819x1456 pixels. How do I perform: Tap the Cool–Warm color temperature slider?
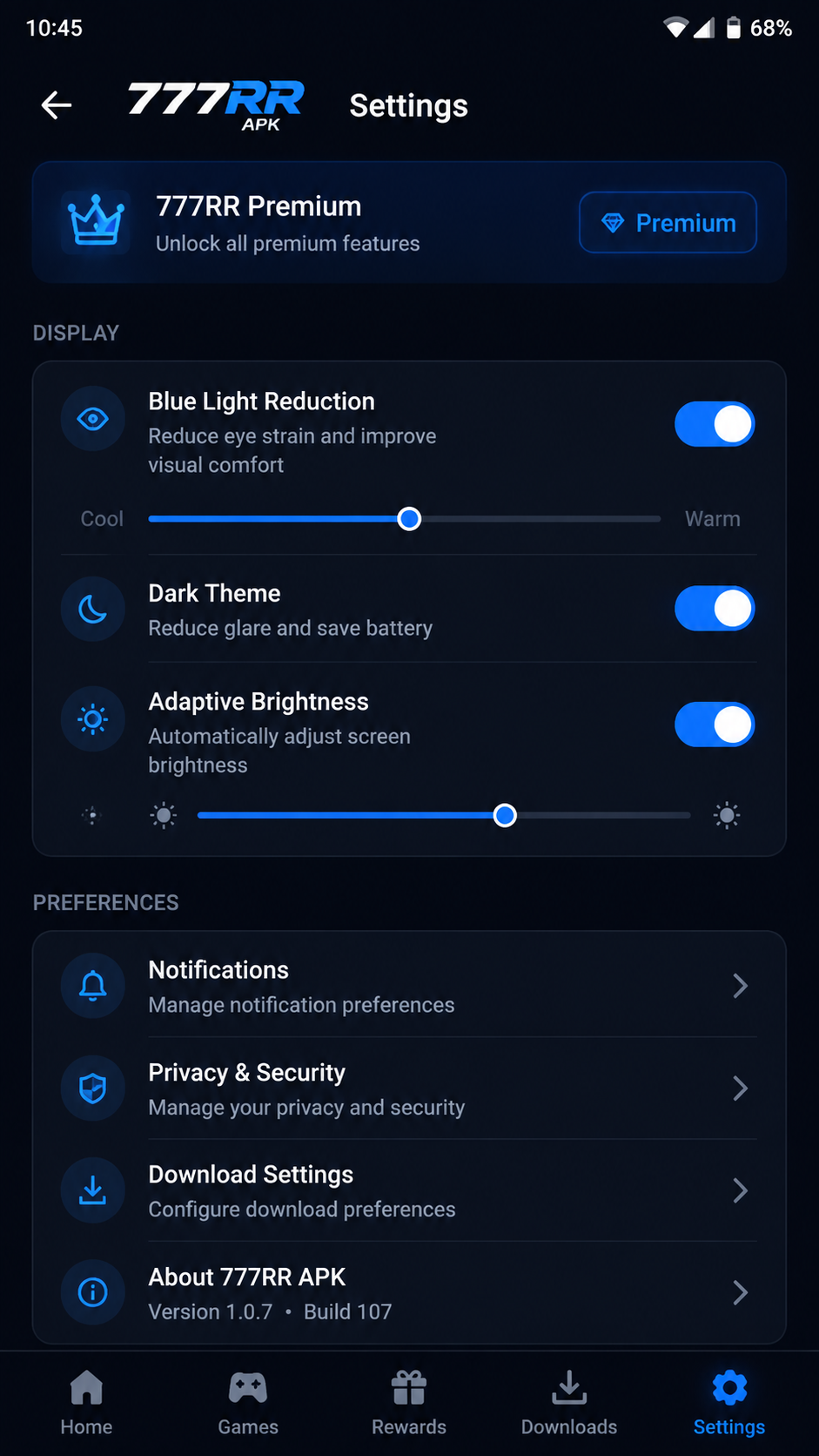click(x=405, y=519)
